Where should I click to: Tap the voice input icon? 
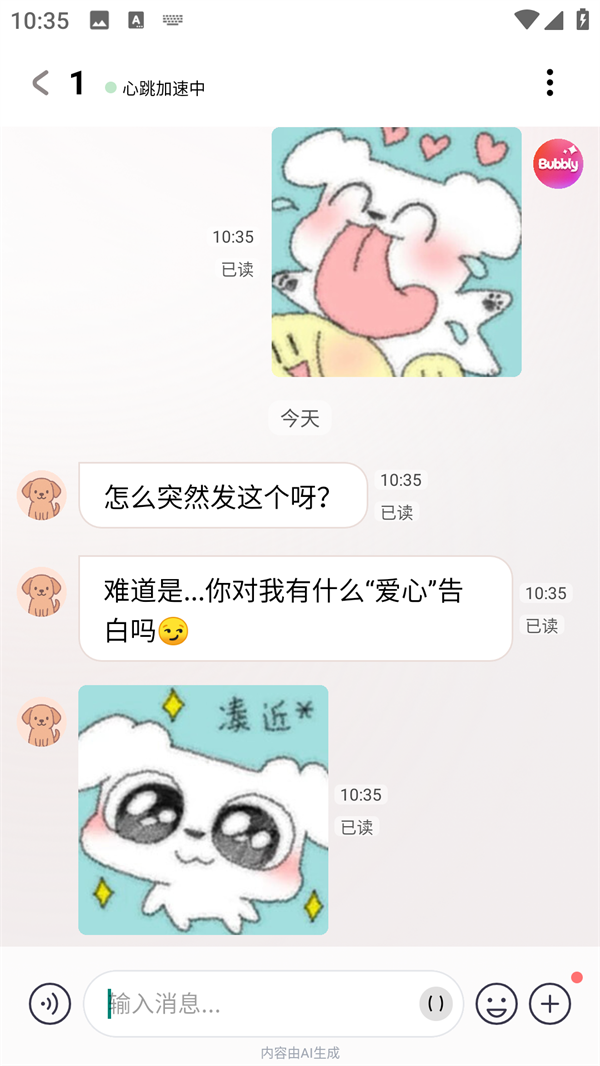coord(50,1003)
